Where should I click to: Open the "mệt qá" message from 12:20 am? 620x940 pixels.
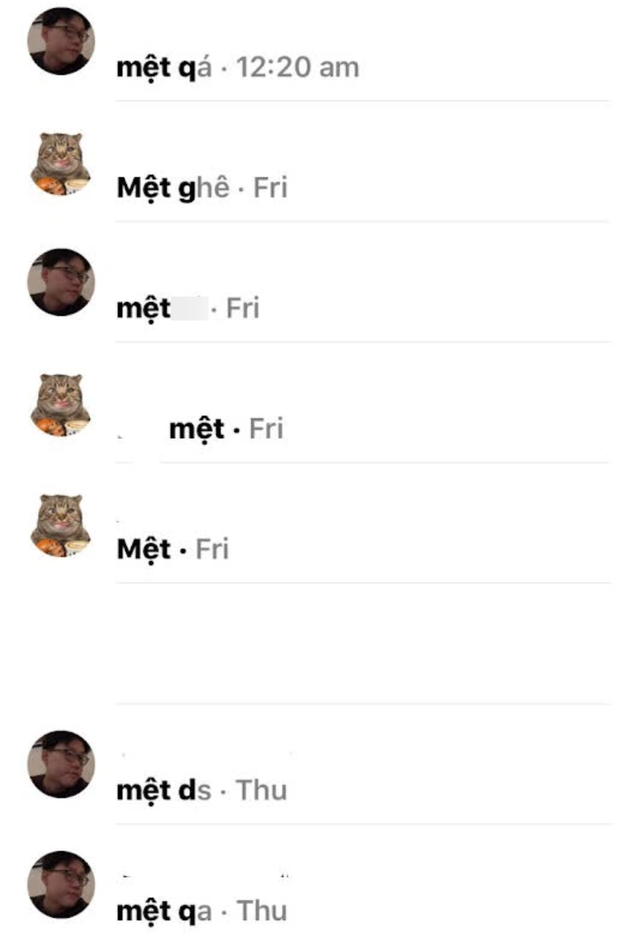237,68
